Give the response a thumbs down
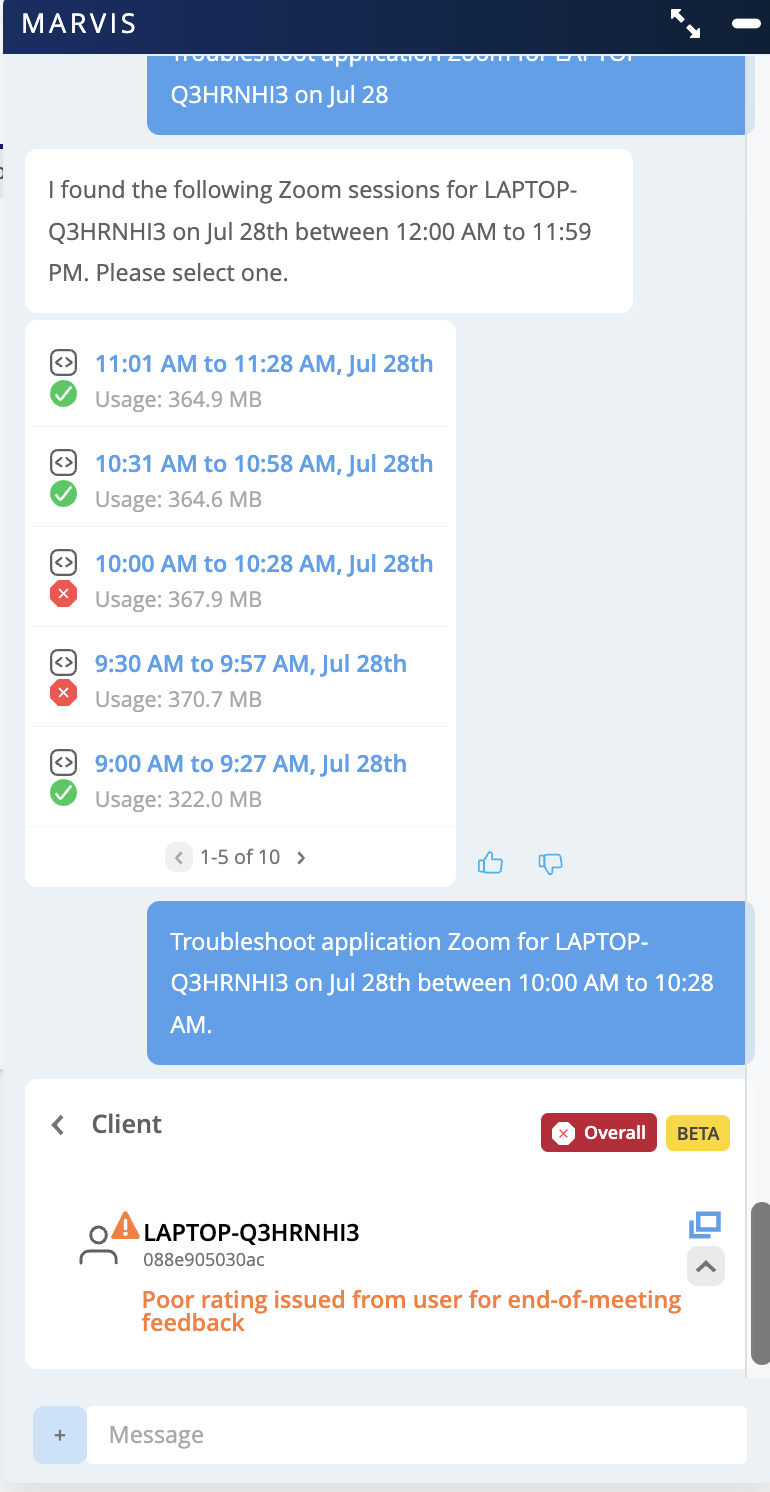Screen dimensions: 770x1492 pyautogui.click(x=550, y=863)
